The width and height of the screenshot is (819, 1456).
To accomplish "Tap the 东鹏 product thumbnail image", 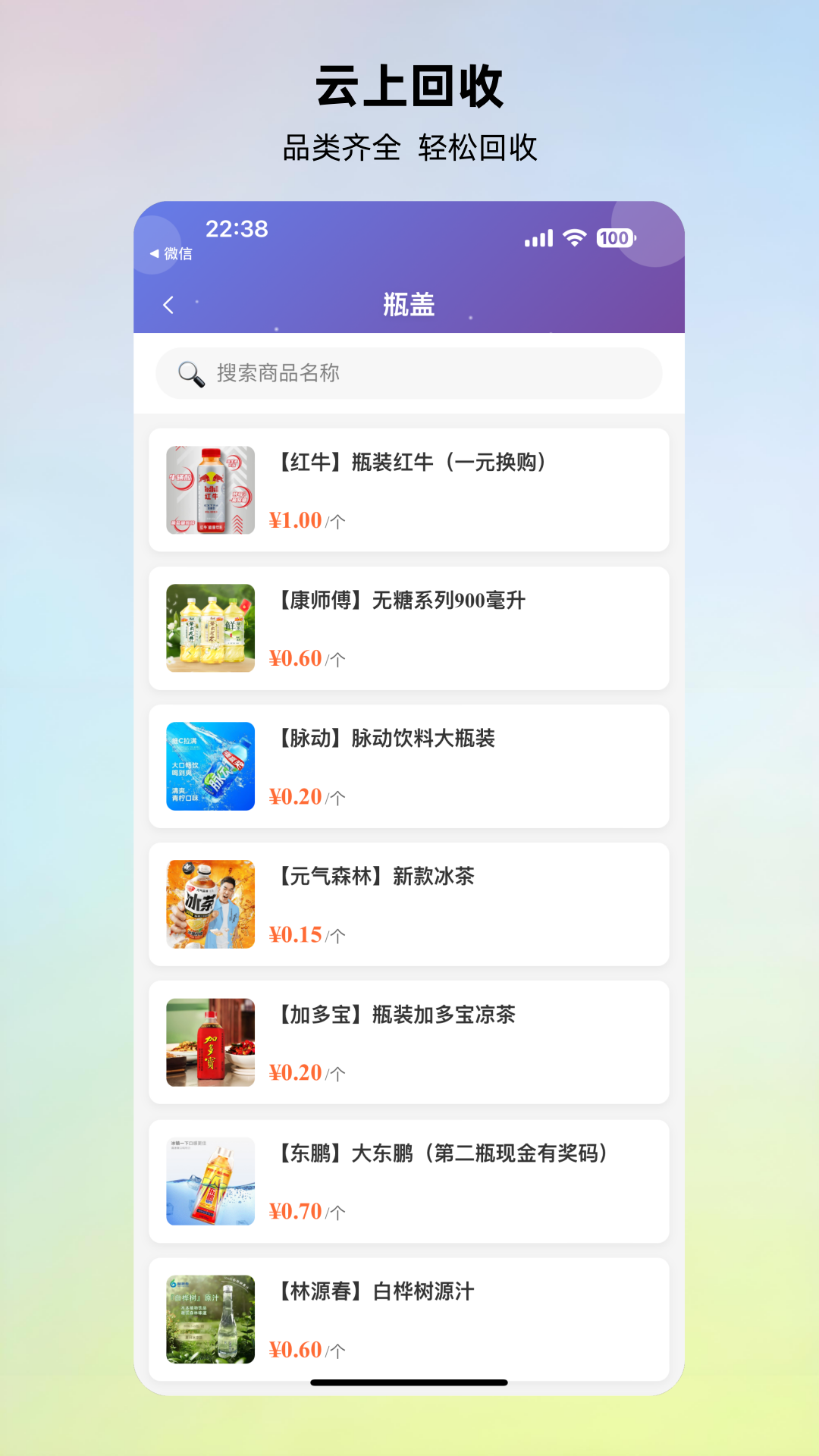I will coord(209,1179).
